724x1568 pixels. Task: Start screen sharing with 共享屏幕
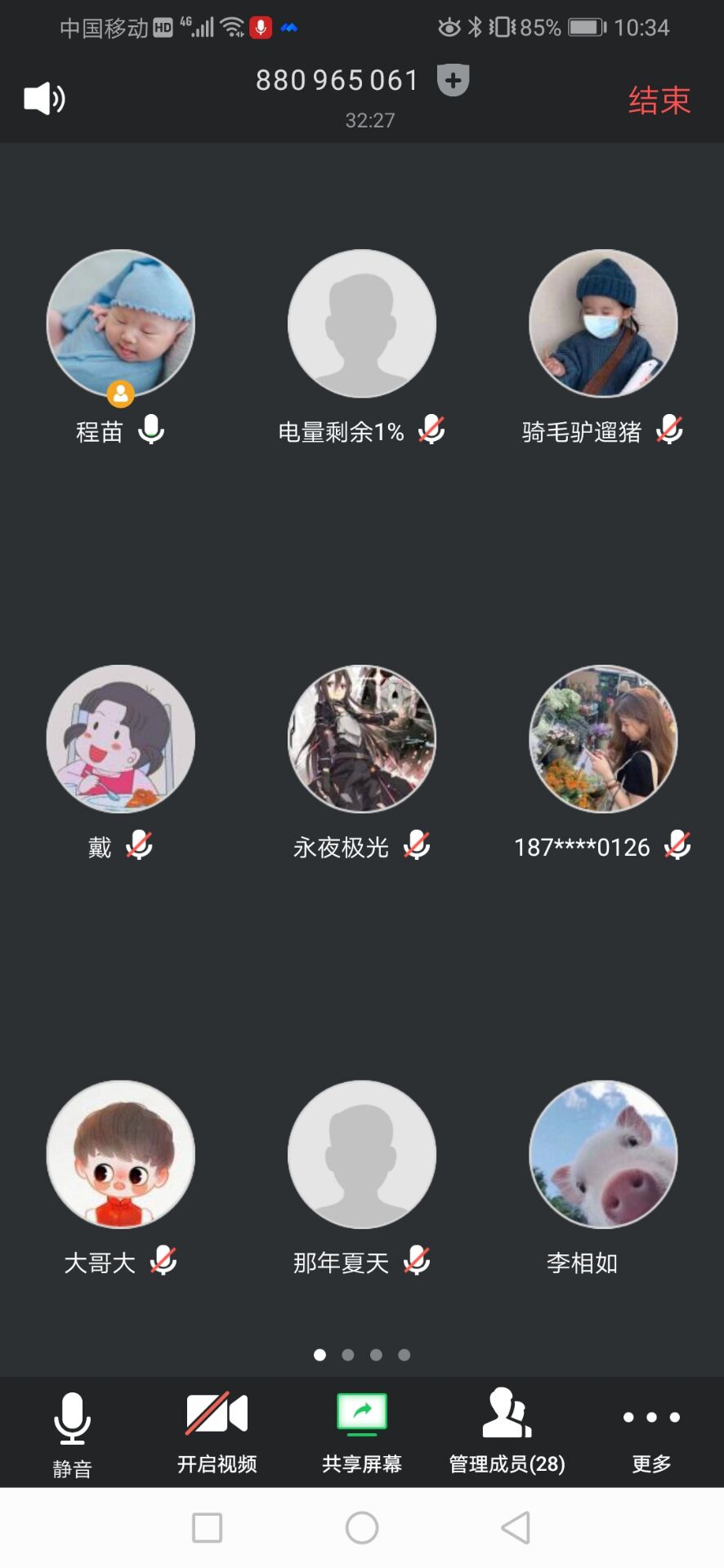(362, 1434)
